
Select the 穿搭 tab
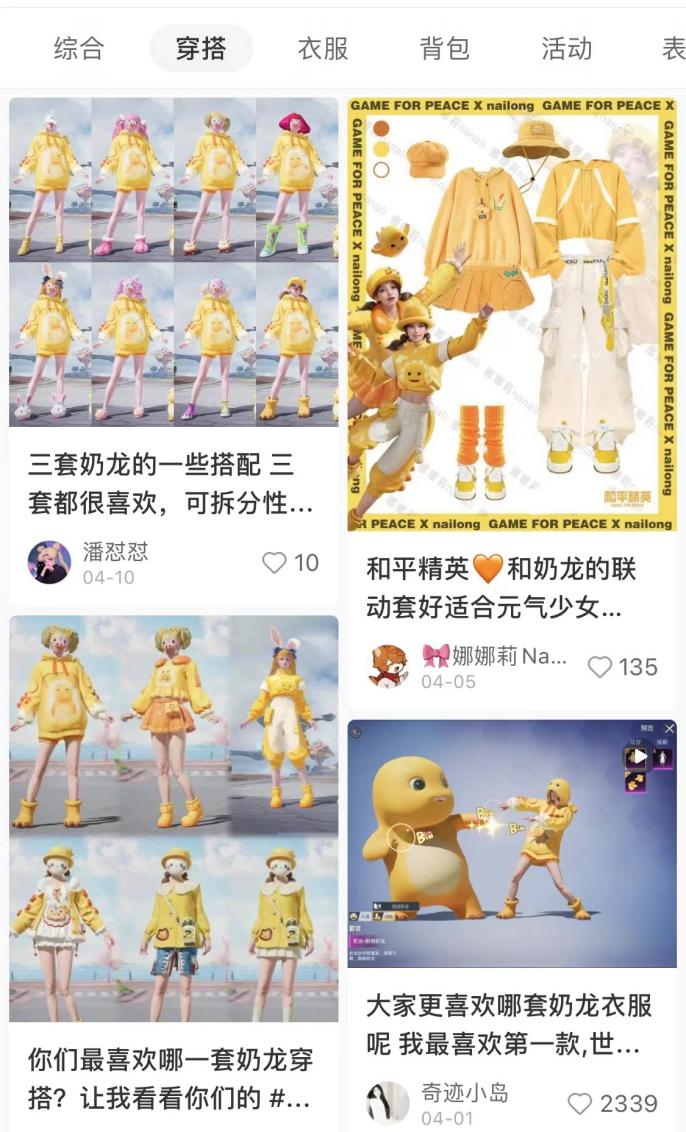click(x=201, y=48)
